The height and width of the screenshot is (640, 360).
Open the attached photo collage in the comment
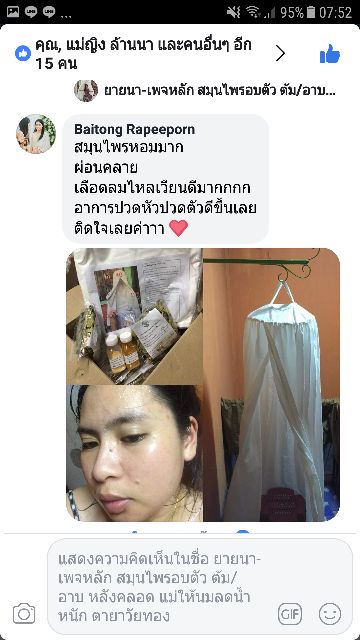click(203, 384)
